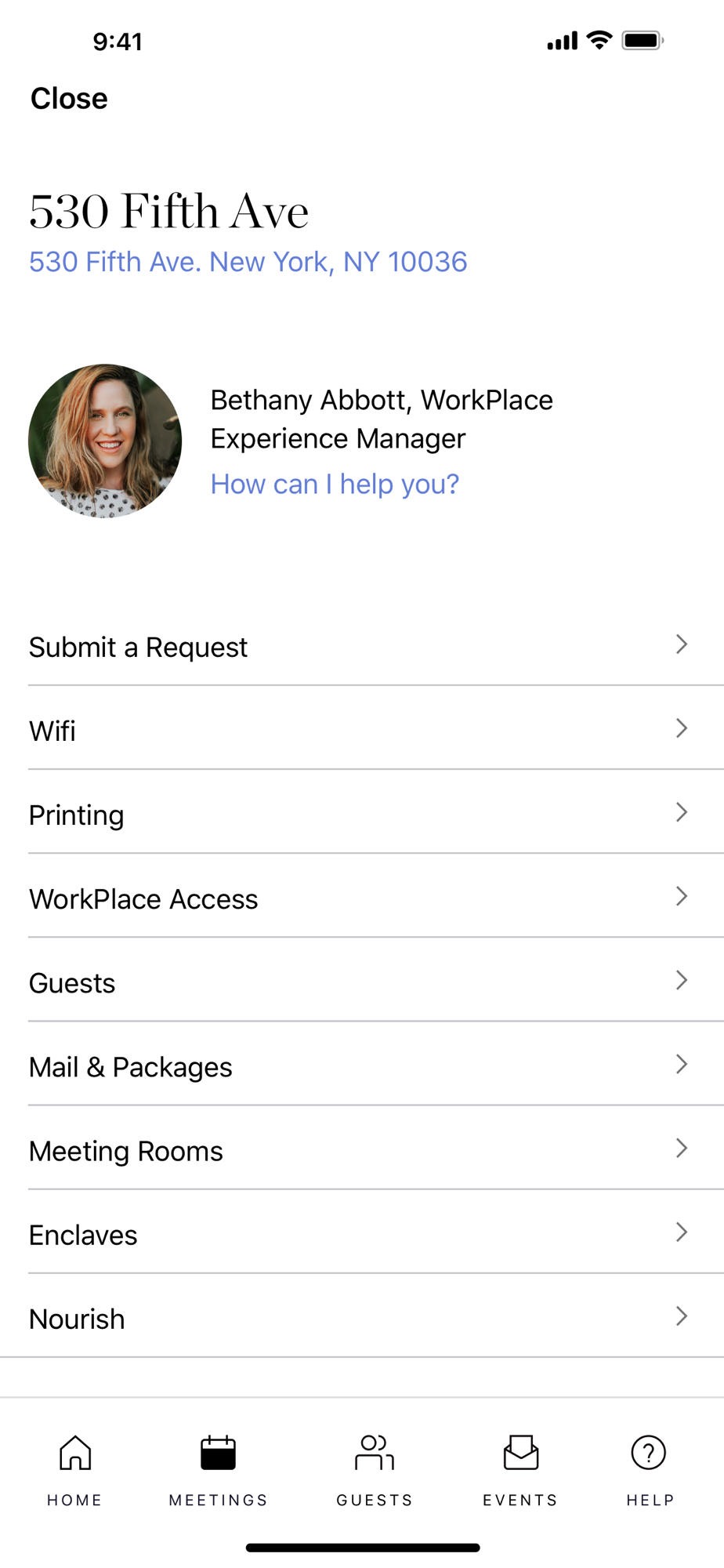The height and width of the screenshot is (1568, 724).
Task: View Wifi information
Action: [x=362, y=728]
